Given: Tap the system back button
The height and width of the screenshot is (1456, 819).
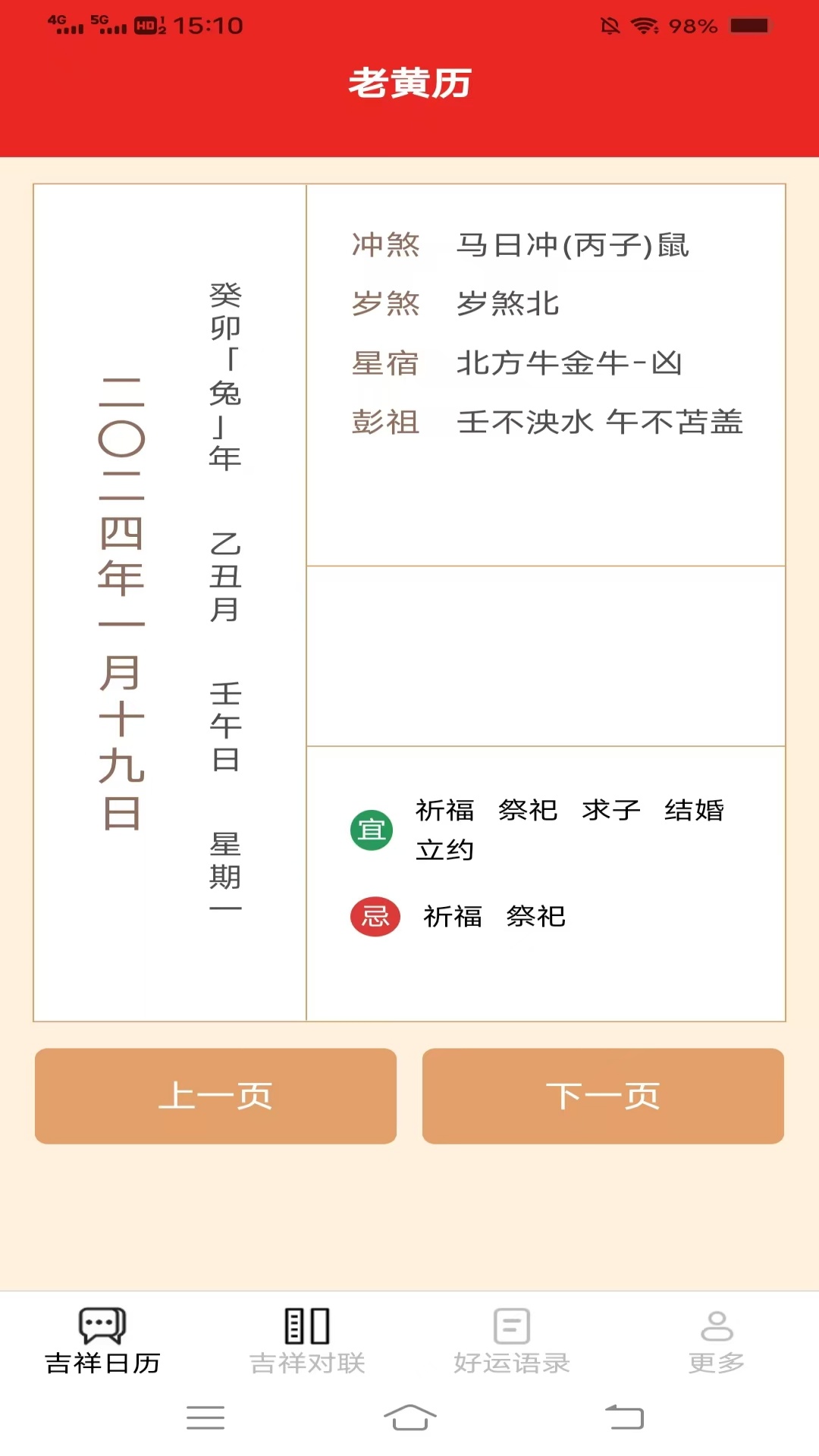Looking at the screenshot, I should (624, 1417).
